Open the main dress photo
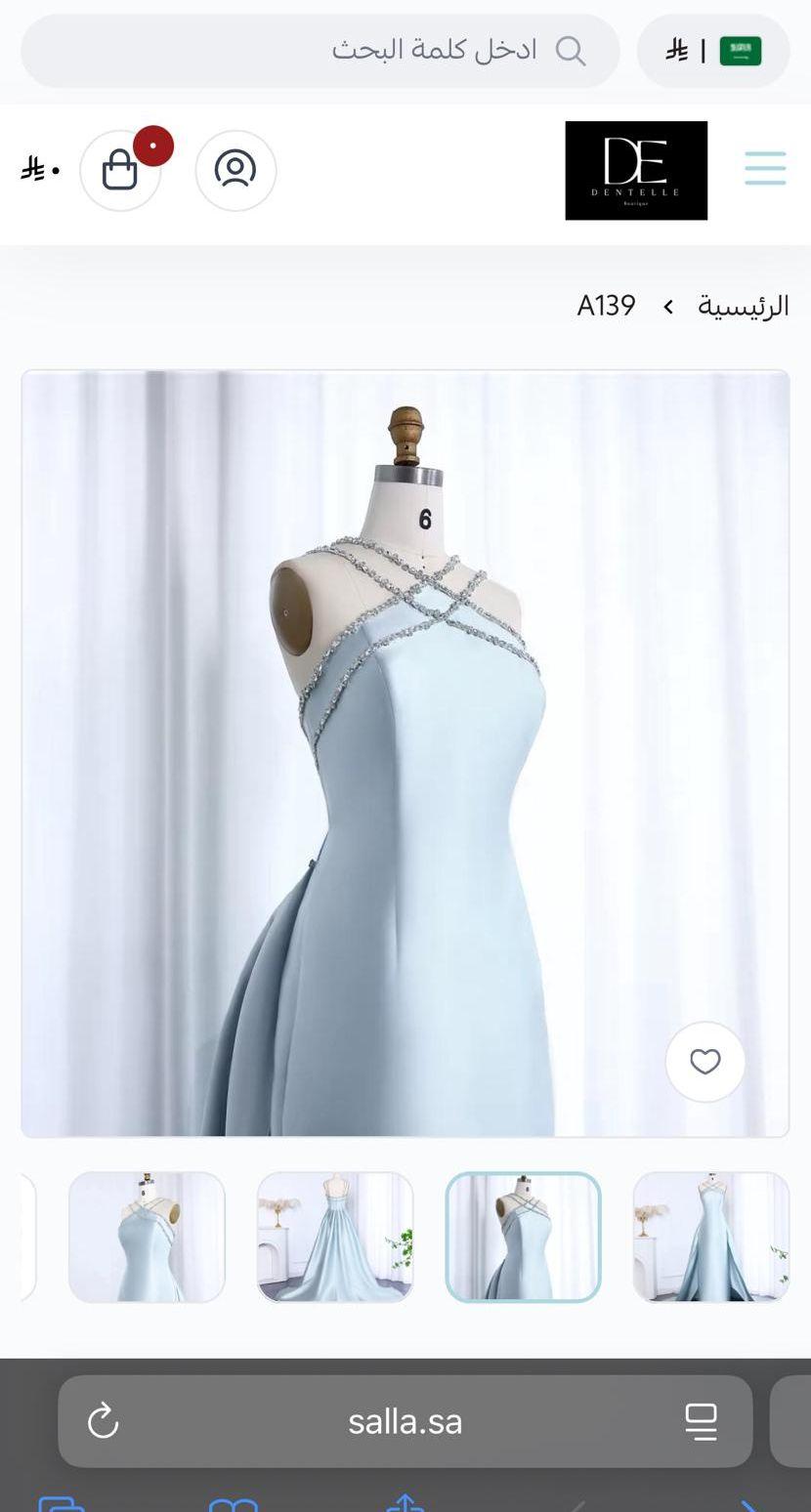This screenshot has width=811, height=1512. (x=405, y=753)
